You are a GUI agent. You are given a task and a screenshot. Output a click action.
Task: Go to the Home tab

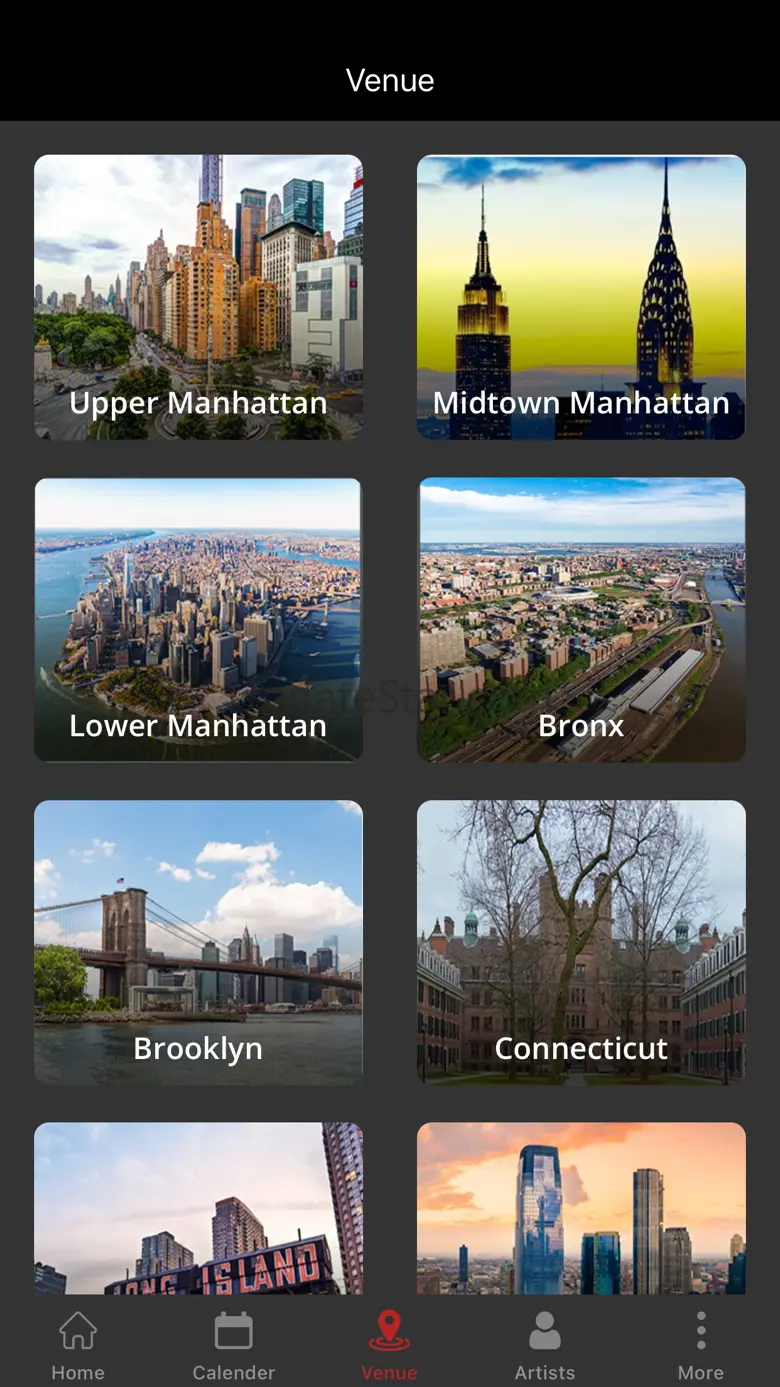[x=78, y=1346]
